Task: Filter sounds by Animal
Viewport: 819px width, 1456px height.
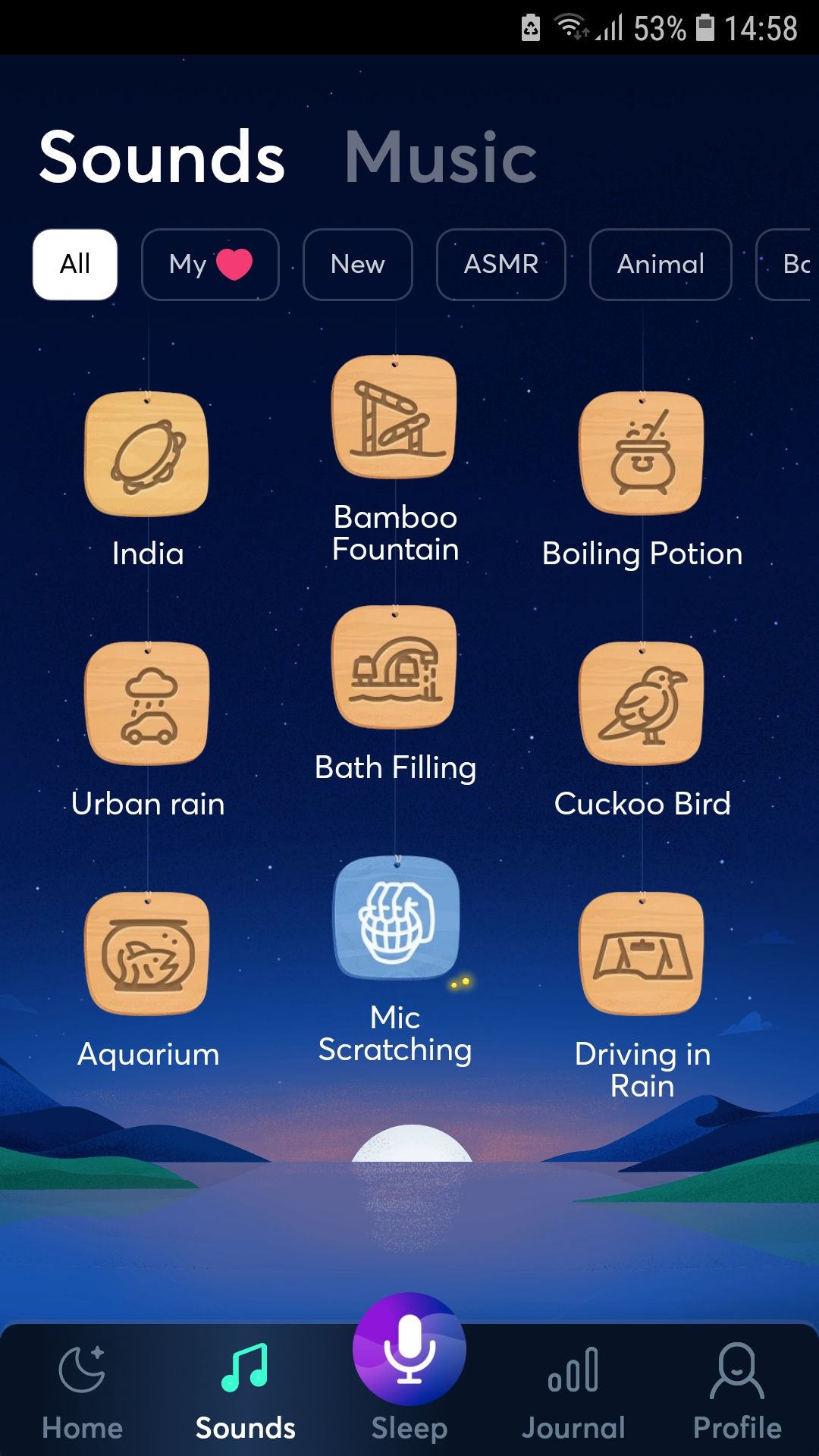Action: pos(661,264)
